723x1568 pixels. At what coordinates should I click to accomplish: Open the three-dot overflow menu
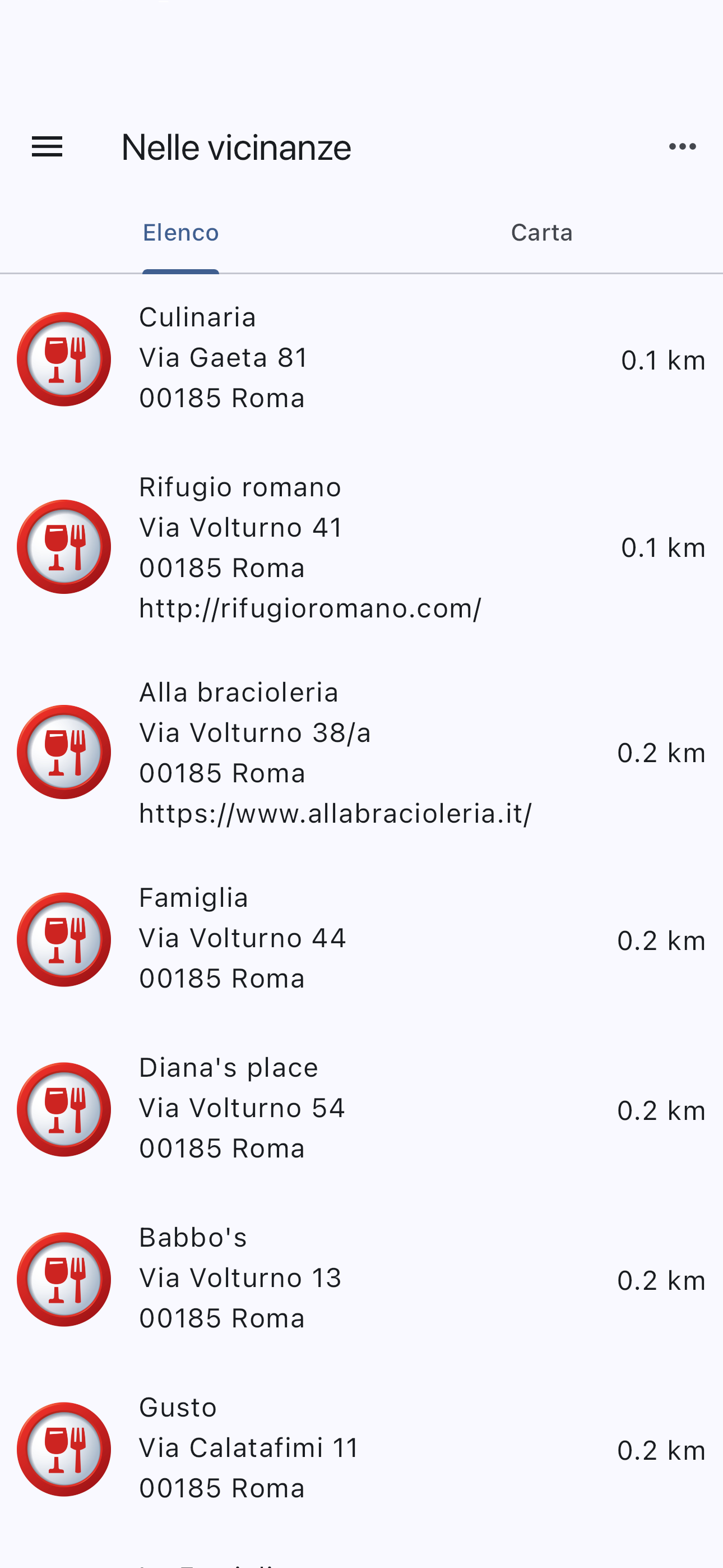[x=682, y=147]
